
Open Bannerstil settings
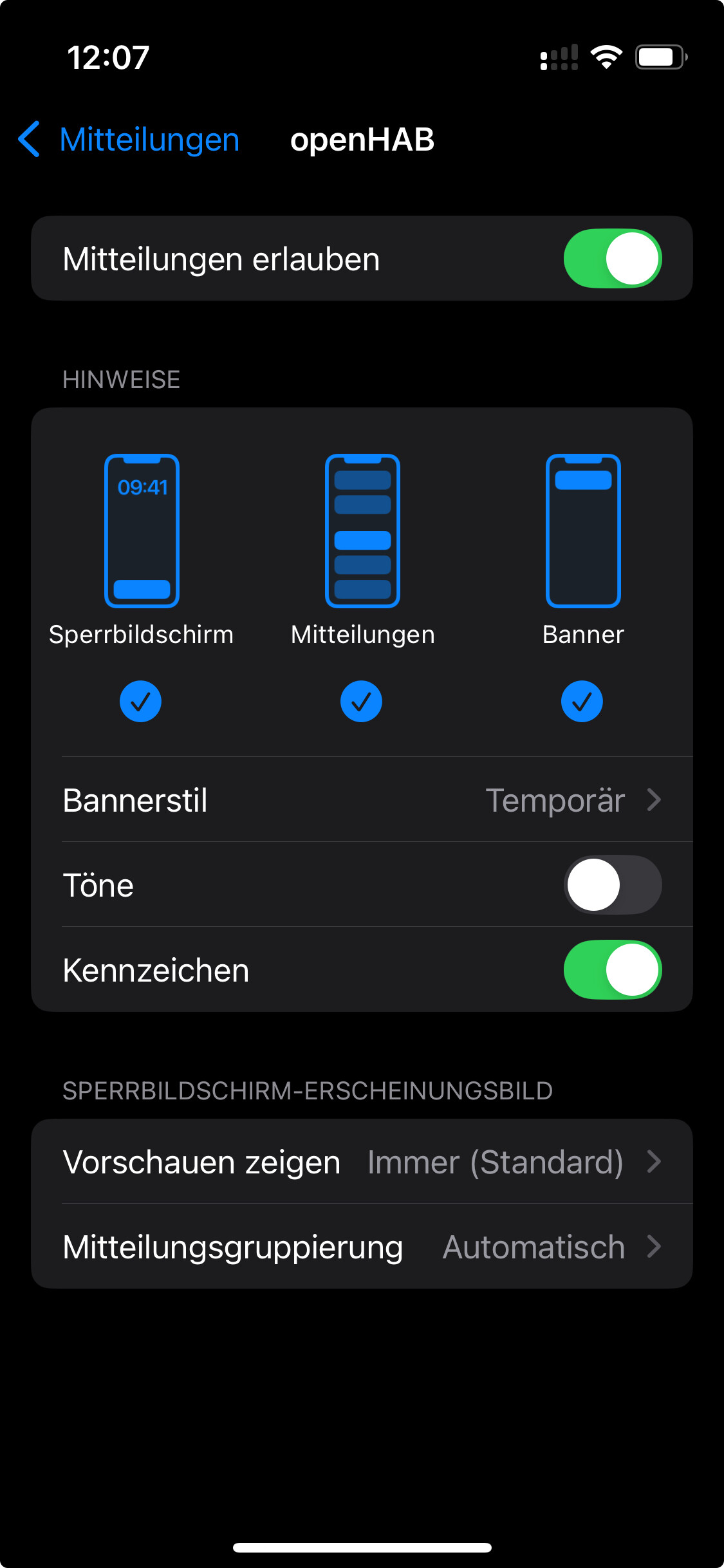tap(362, 800)
